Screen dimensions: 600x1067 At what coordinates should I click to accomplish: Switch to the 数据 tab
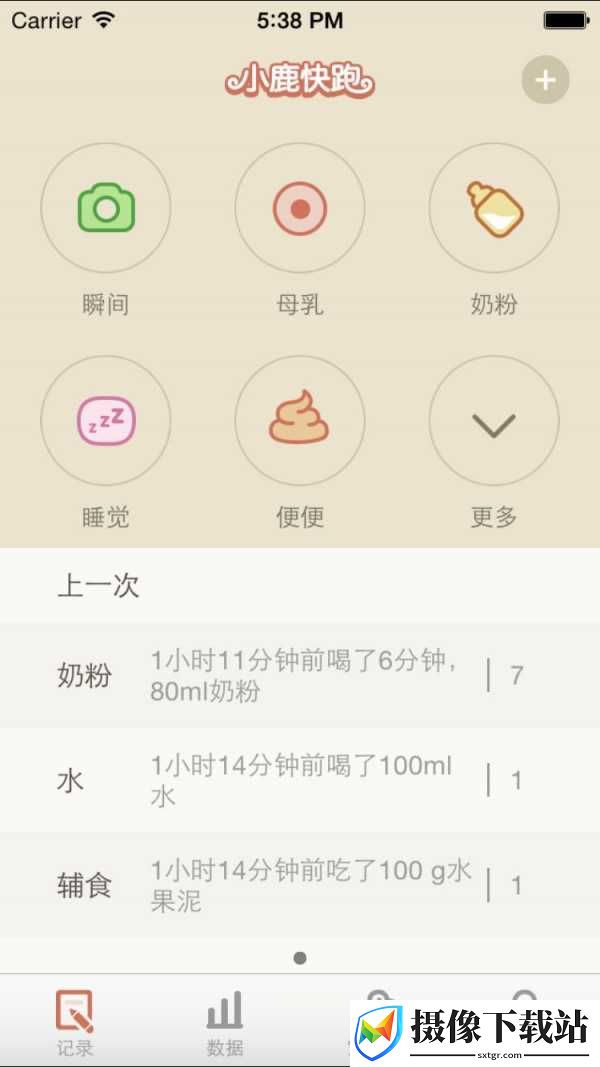click(225, 1022)
